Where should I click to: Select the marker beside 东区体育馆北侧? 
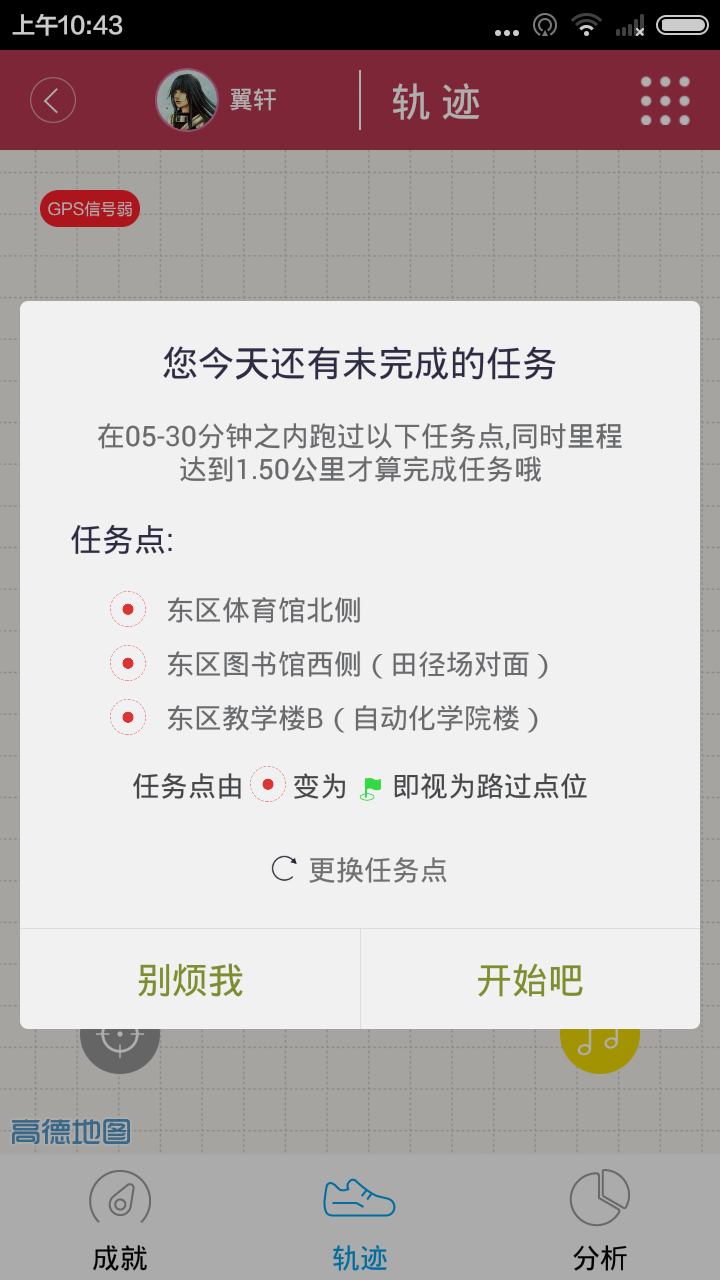[128, 609]
